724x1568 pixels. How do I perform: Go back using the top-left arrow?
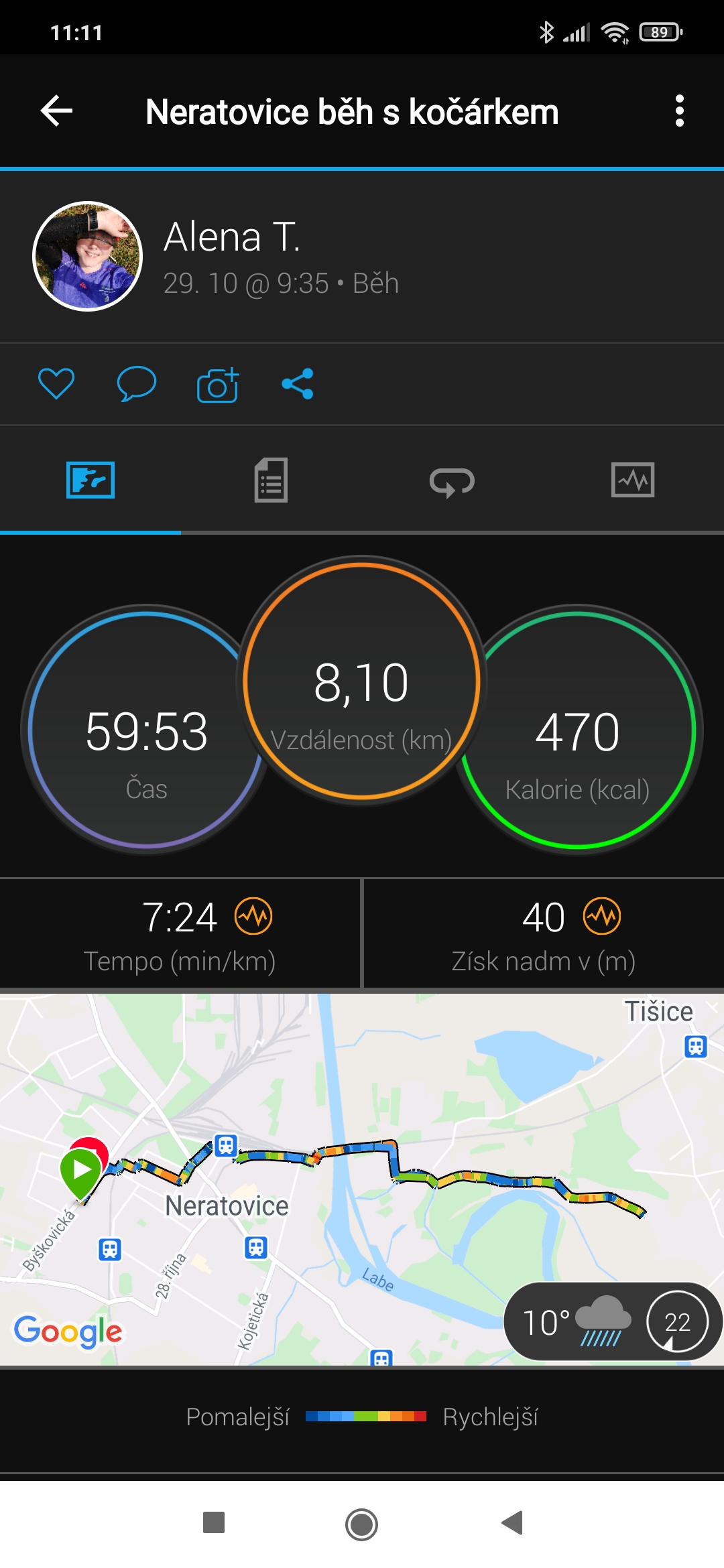coord(56,111)
